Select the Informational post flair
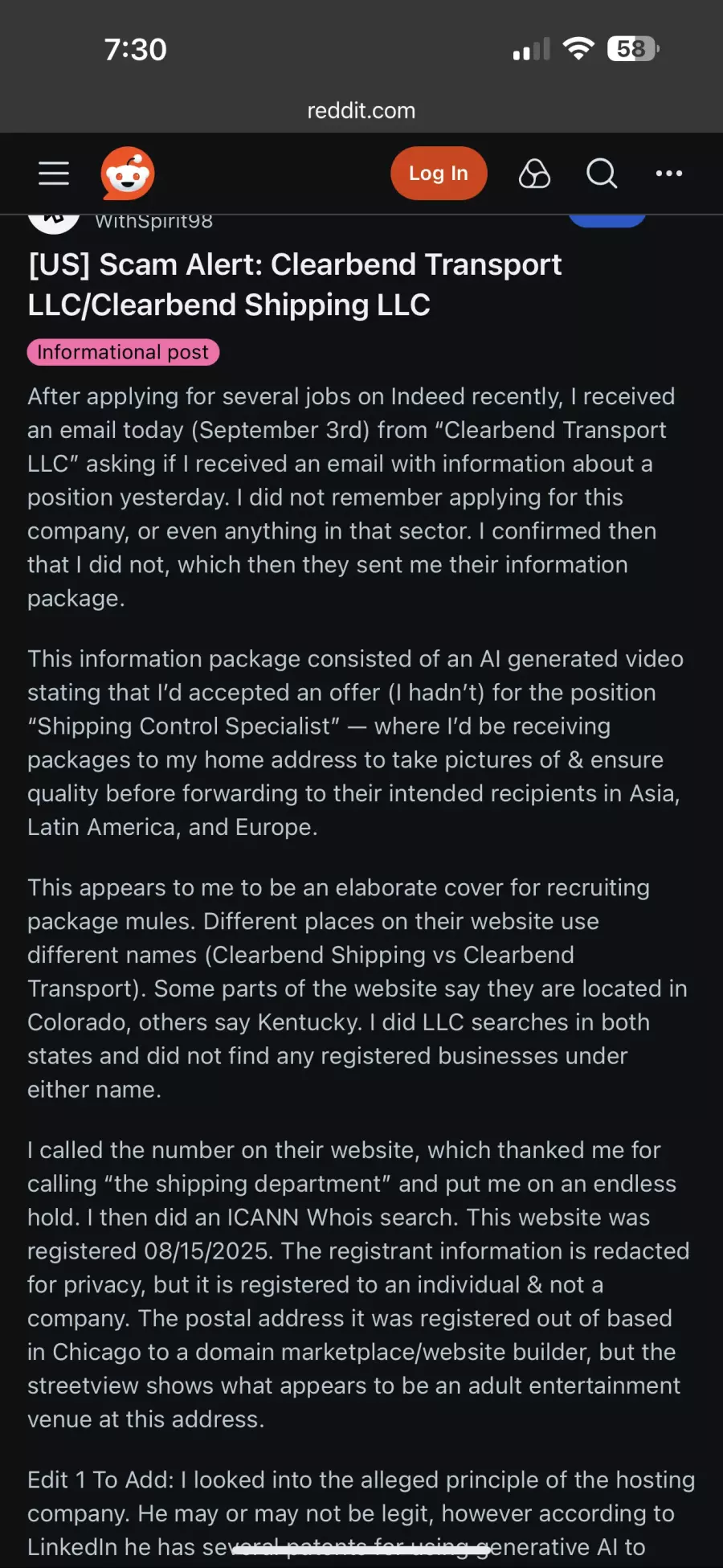 point(123,352)
